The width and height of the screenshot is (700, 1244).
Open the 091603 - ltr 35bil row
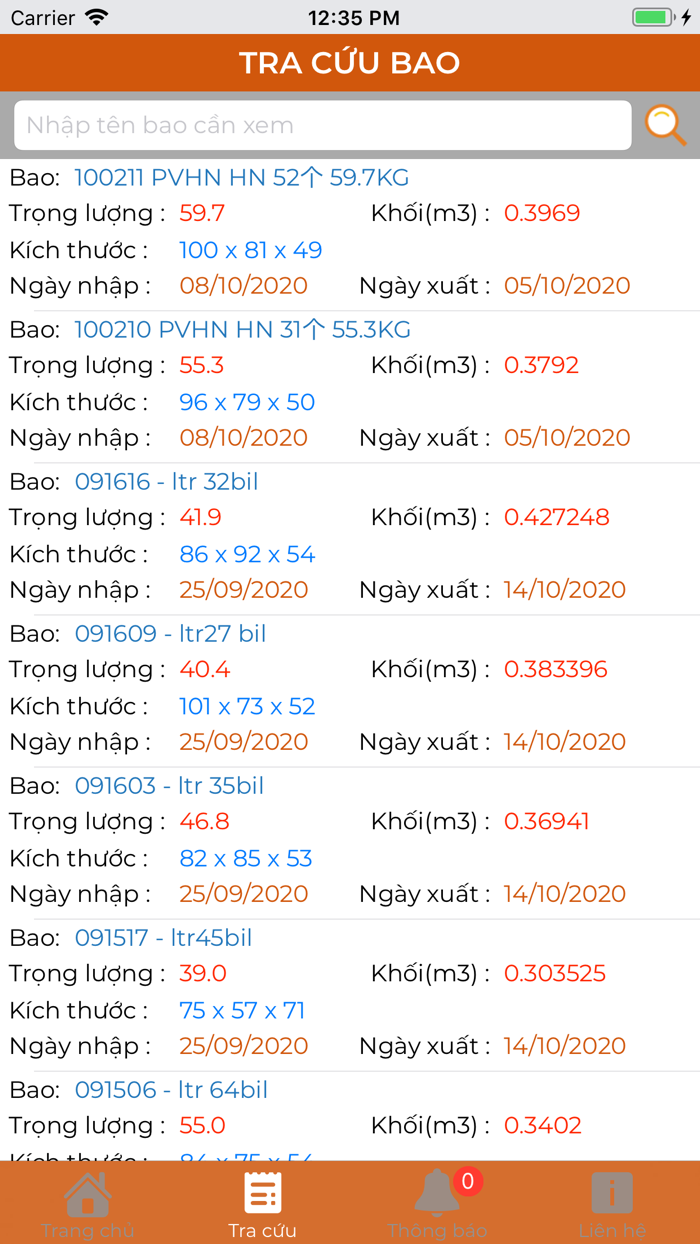(x=350, y=842)
